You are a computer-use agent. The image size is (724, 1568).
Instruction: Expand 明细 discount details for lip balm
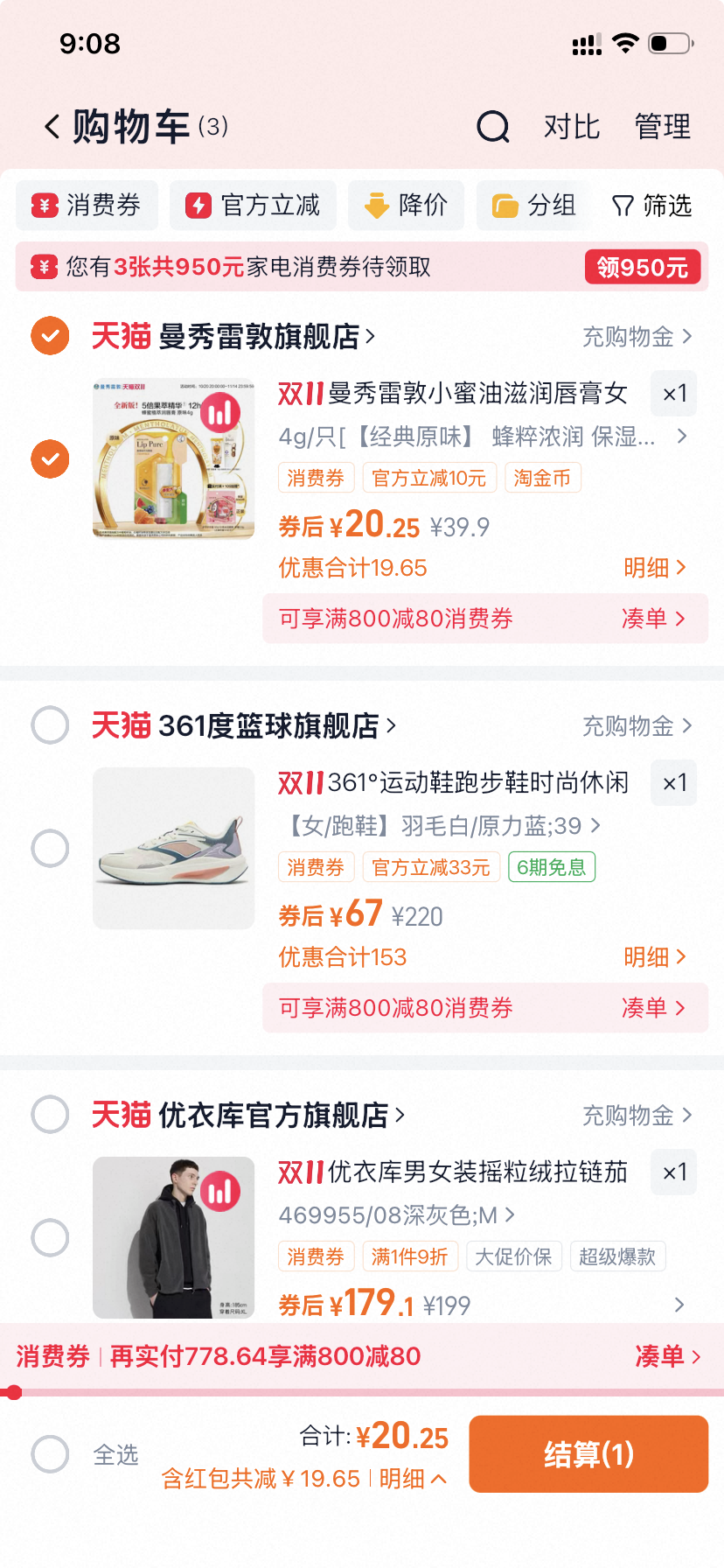[655, 567]
